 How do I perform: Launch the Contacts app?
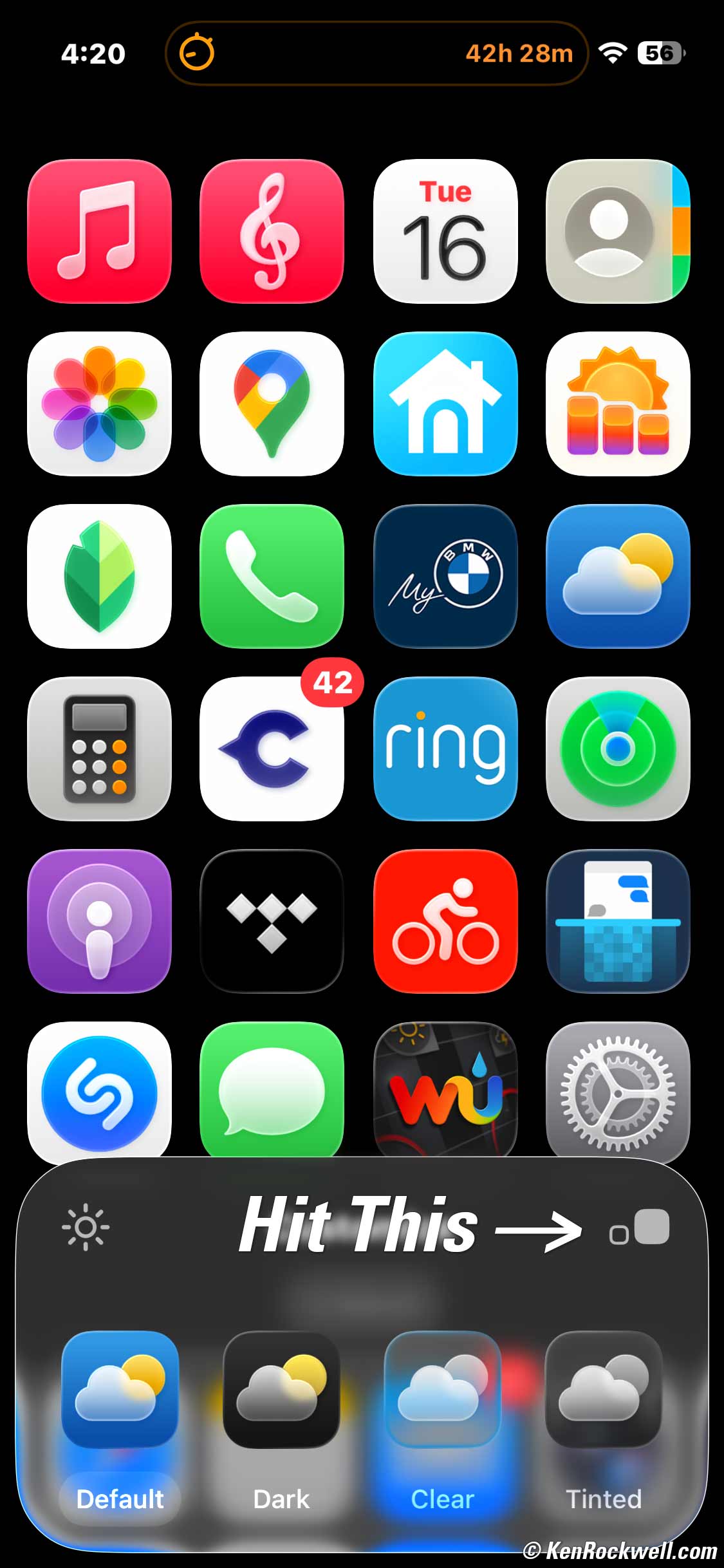coord(618,231)
